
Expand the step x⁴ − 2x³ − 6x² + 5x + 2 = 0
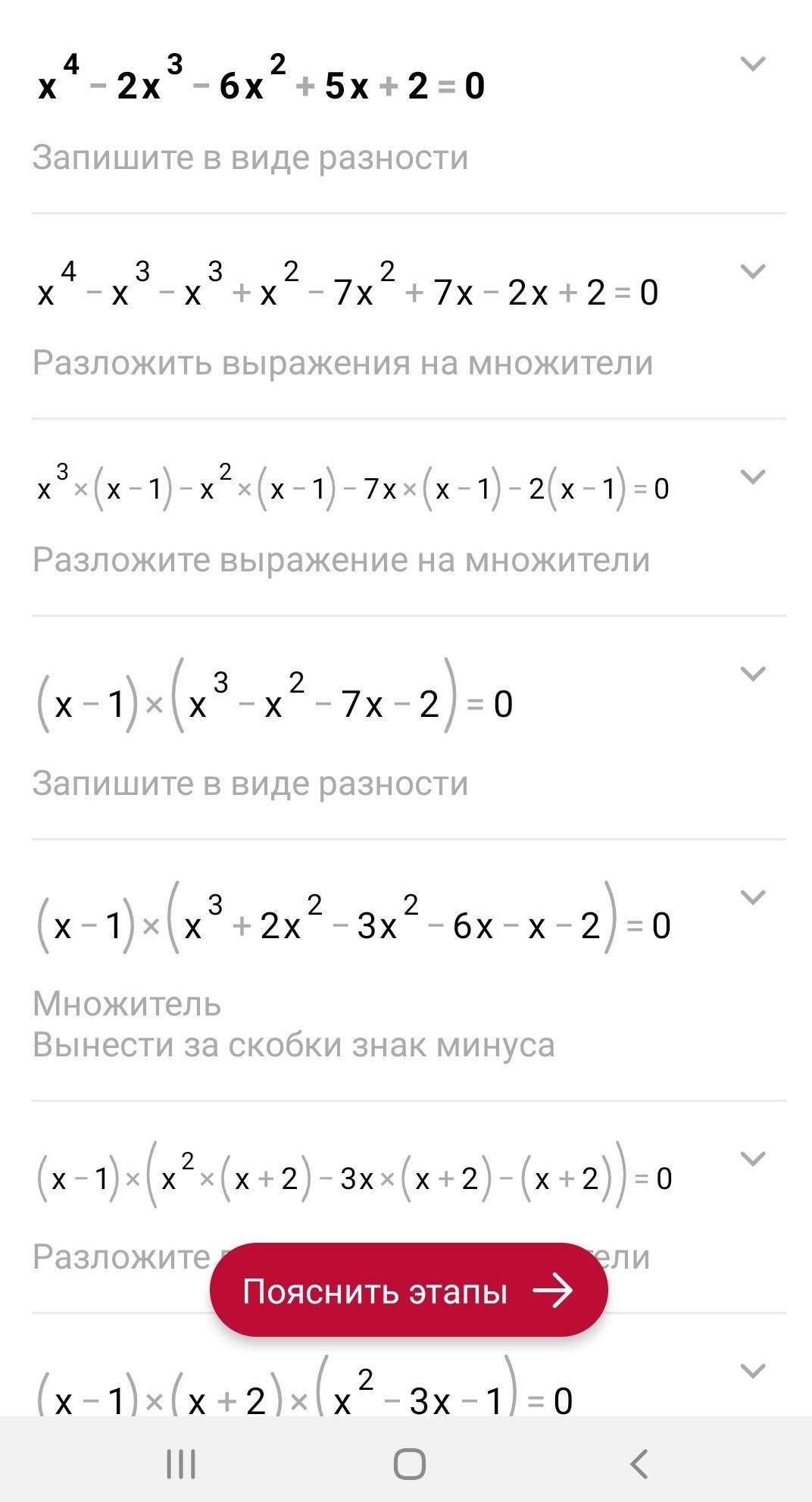[x=752, y=64]
